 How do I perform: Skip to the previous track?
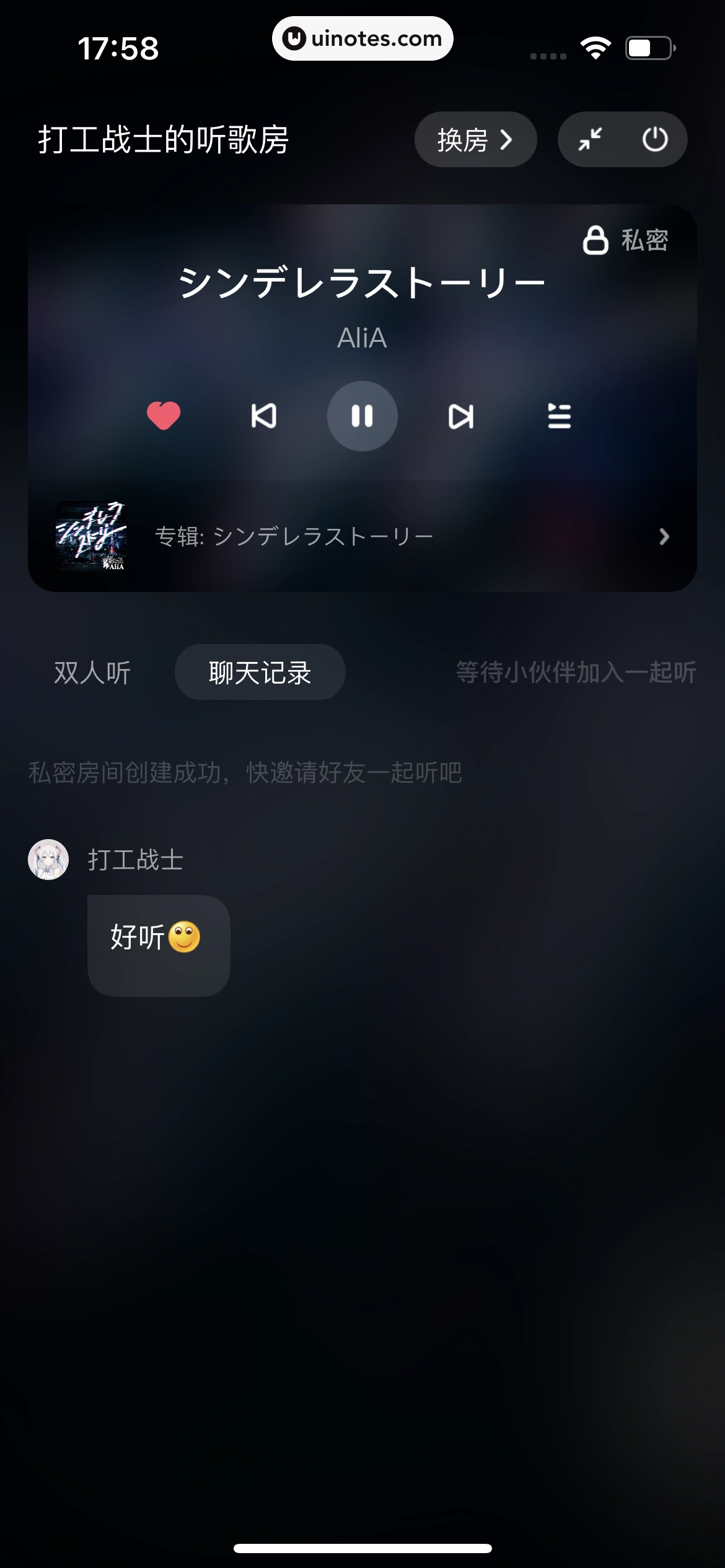264,416
